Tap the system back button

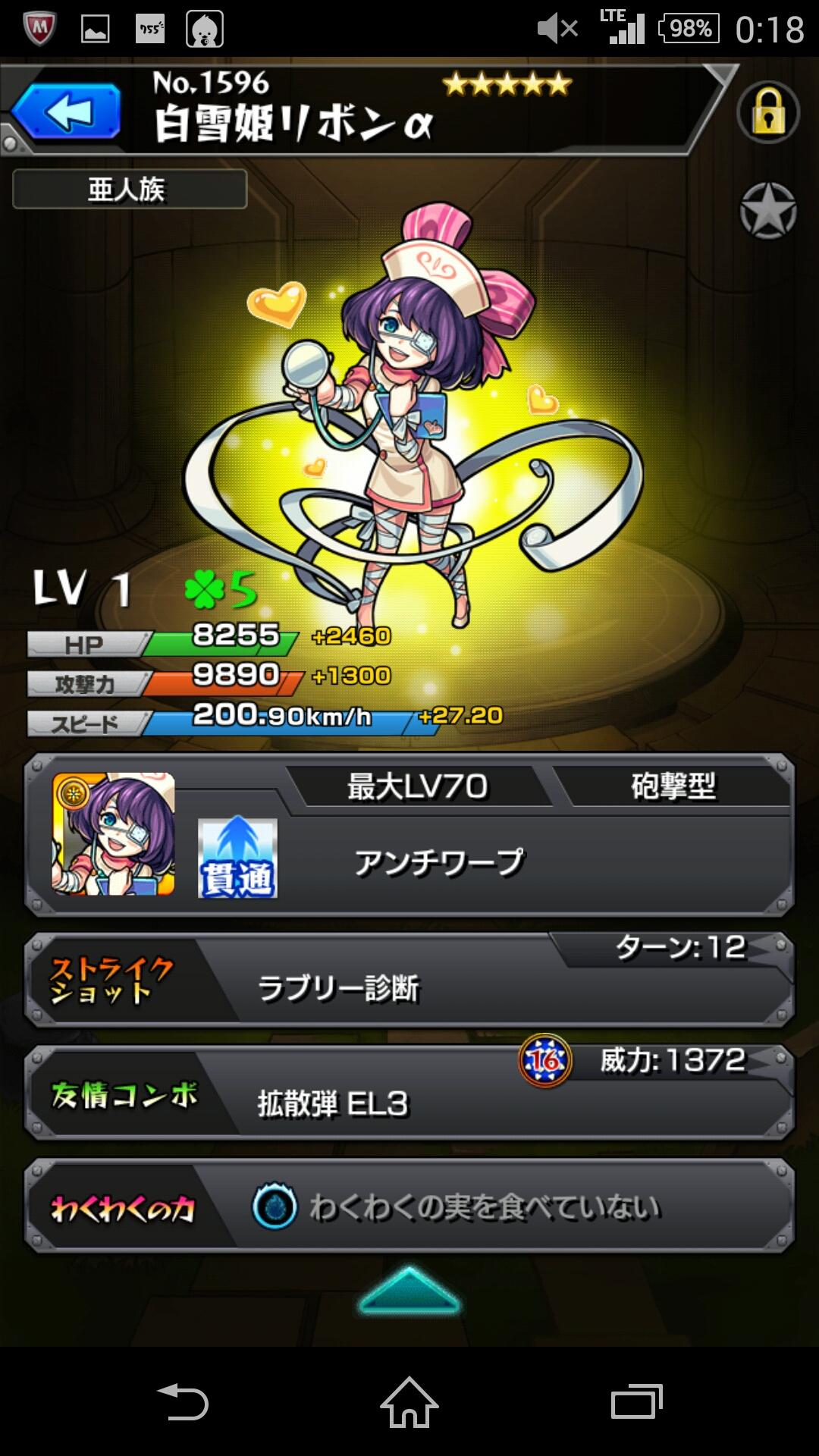click(183, 1402)
